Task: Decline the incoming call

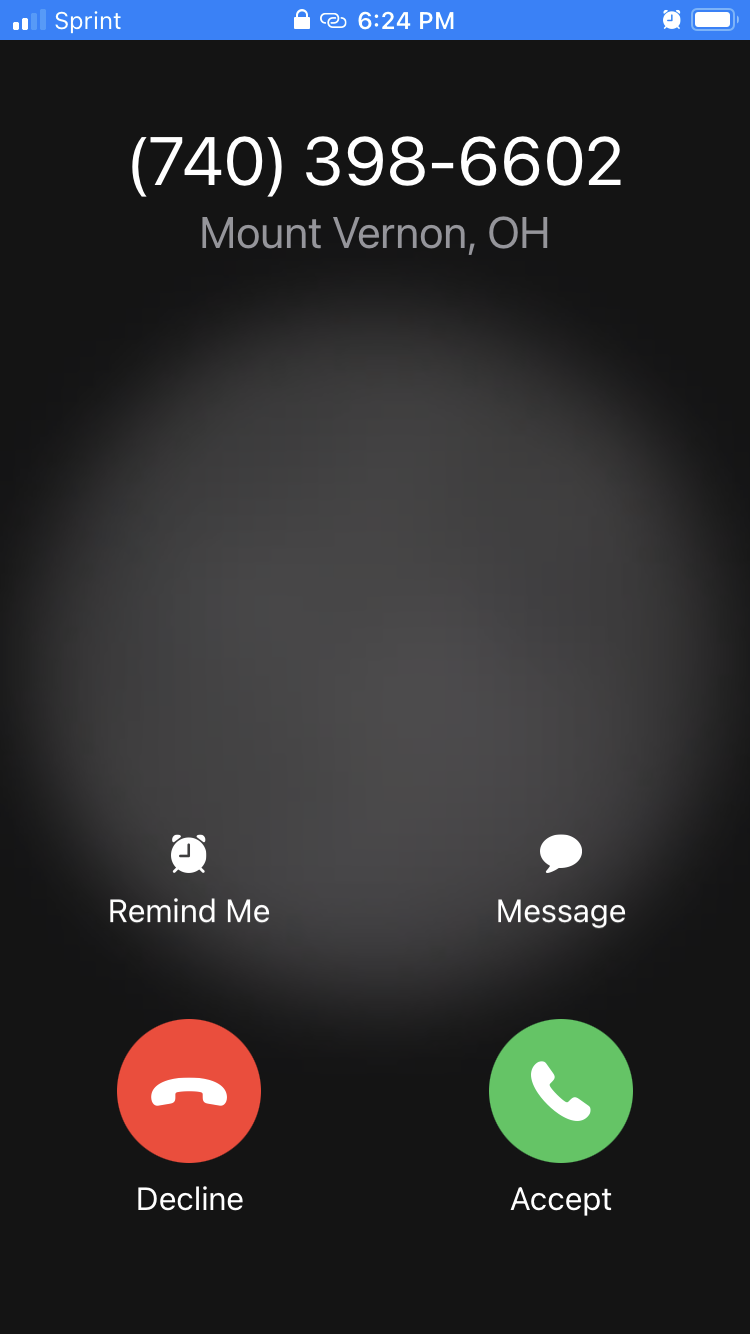Action: [189, 1090]
